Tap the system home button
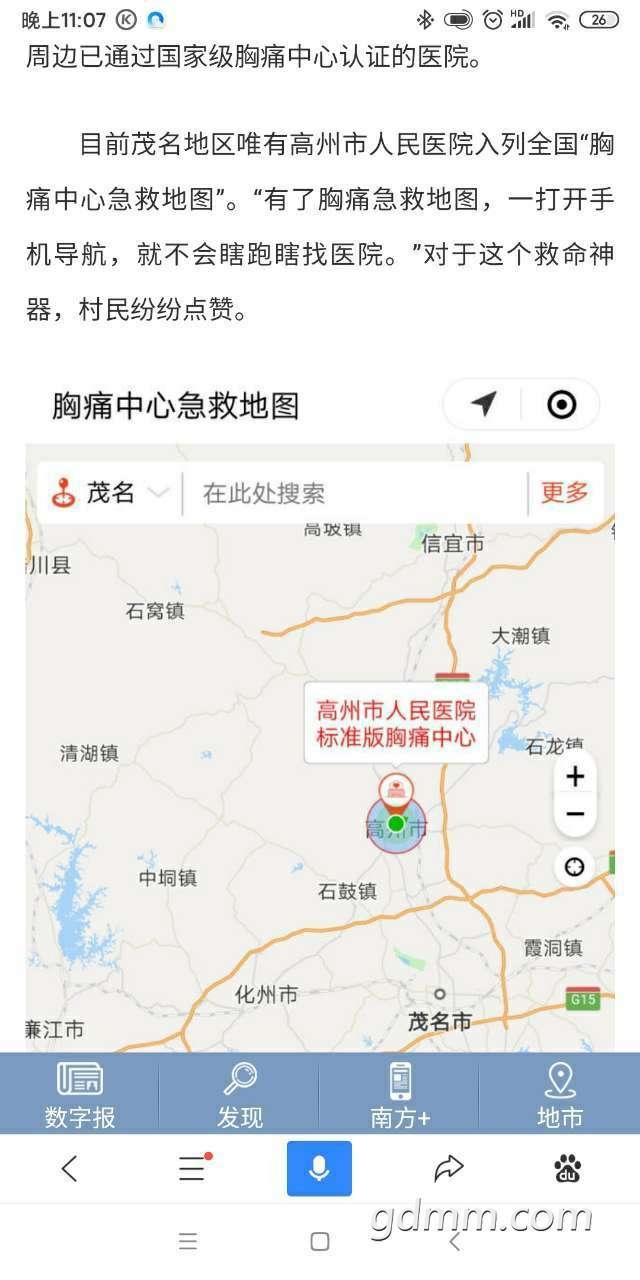Screen dimensions: 640x1280 tap(320, 1241)
